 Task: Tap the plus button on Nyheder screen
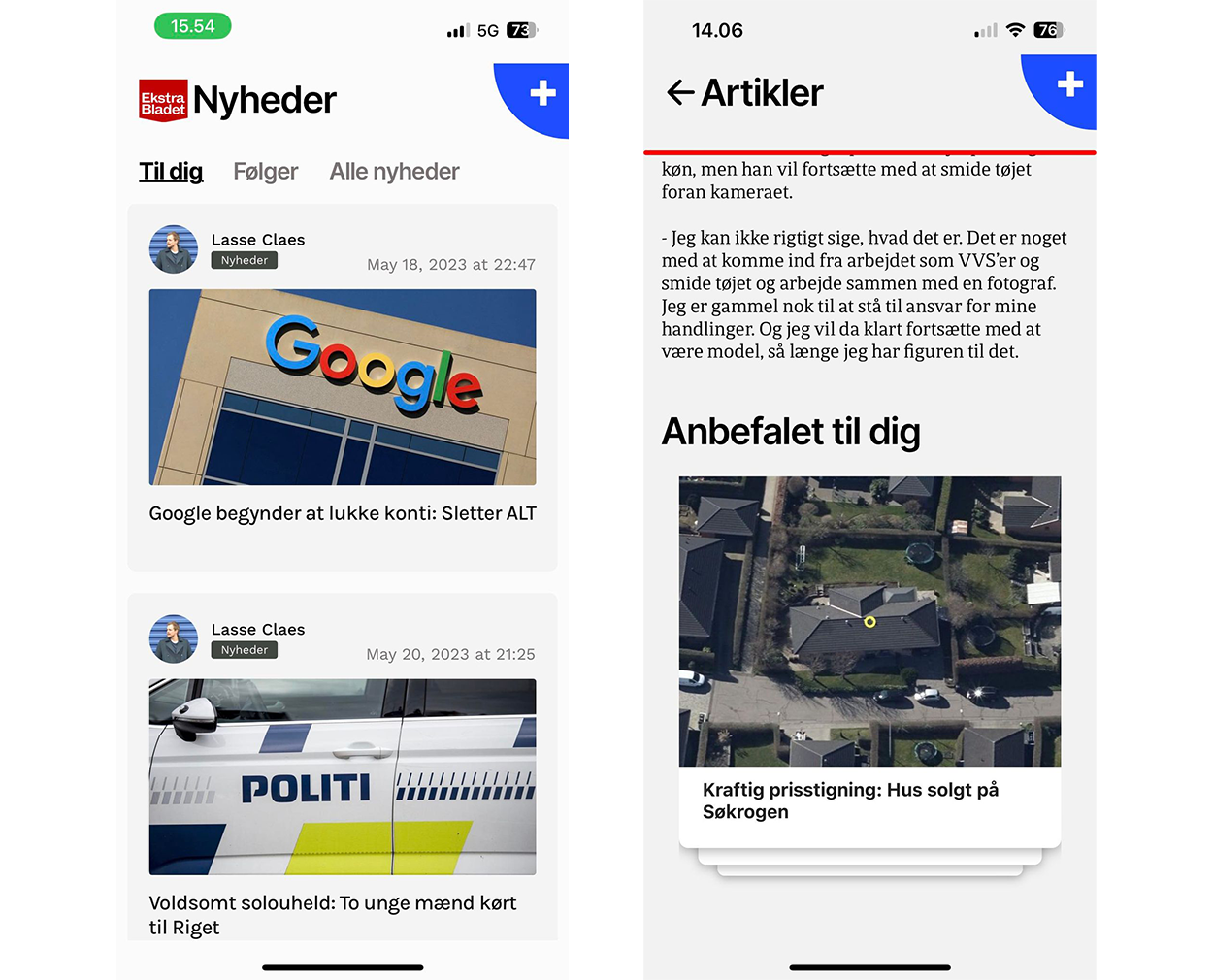click(542, 93)
